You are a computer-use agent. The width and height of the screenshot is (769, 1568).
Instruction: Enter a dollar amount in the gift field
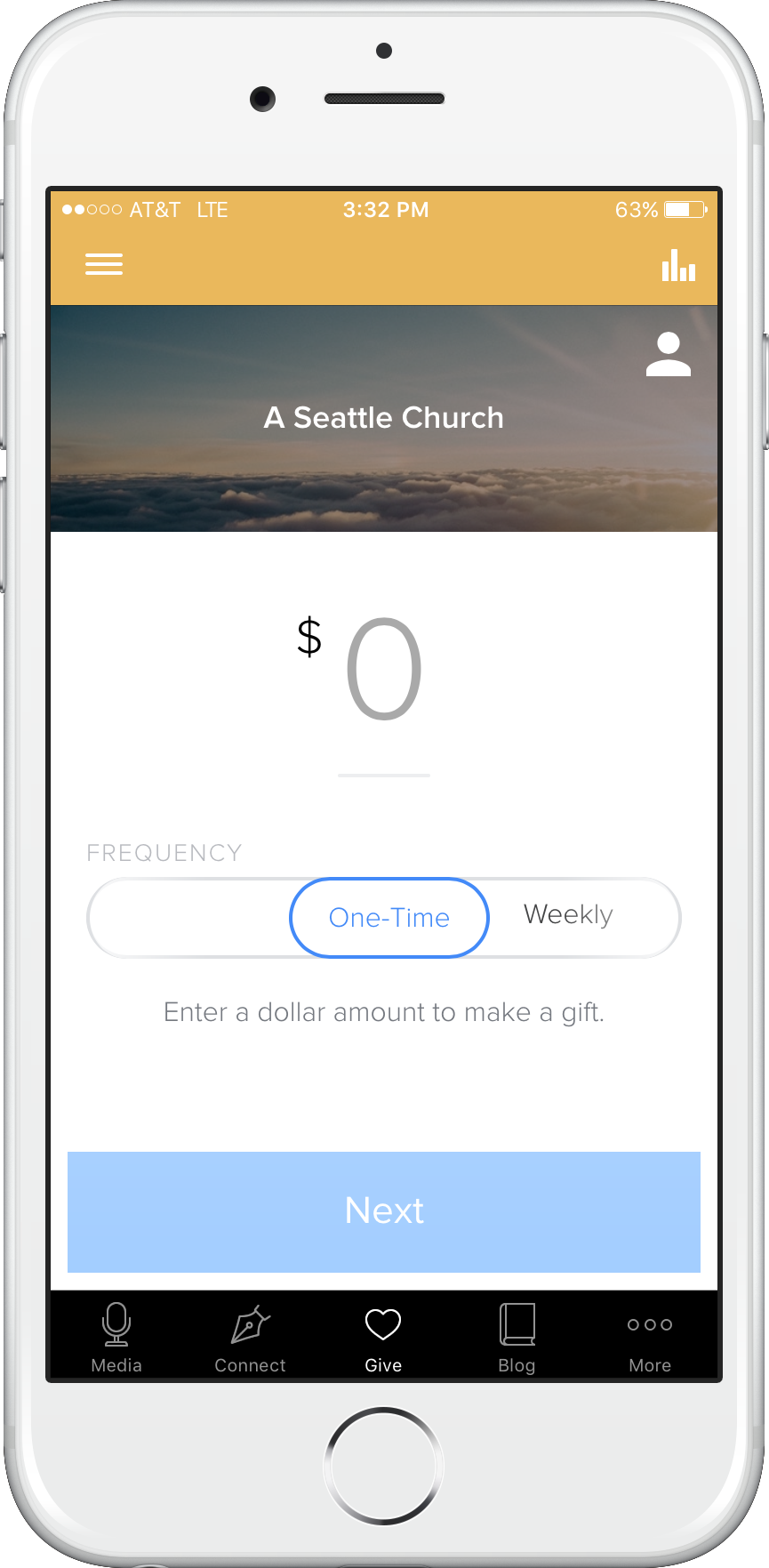[383, 671]
